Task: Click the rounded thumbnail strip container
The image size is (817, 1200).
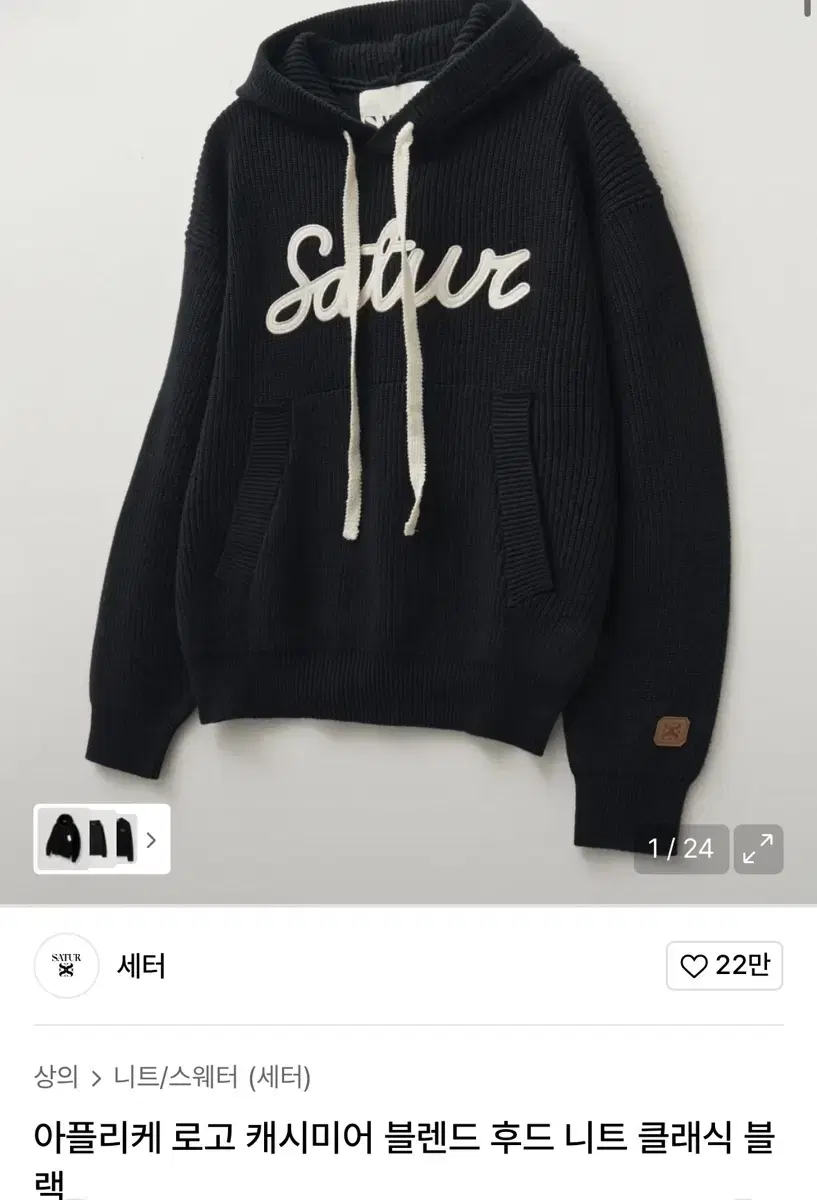Action: click(100, 841)
